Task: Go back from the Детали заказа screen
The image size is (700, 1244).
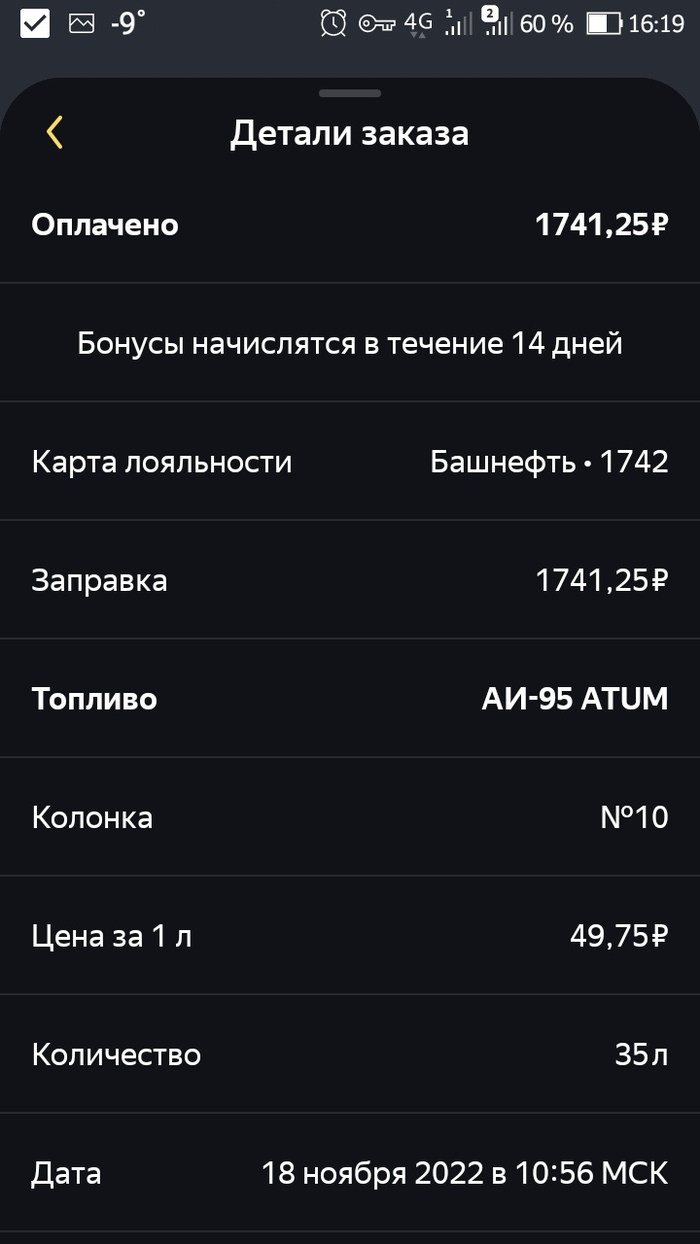Action: tap(55, 133)
